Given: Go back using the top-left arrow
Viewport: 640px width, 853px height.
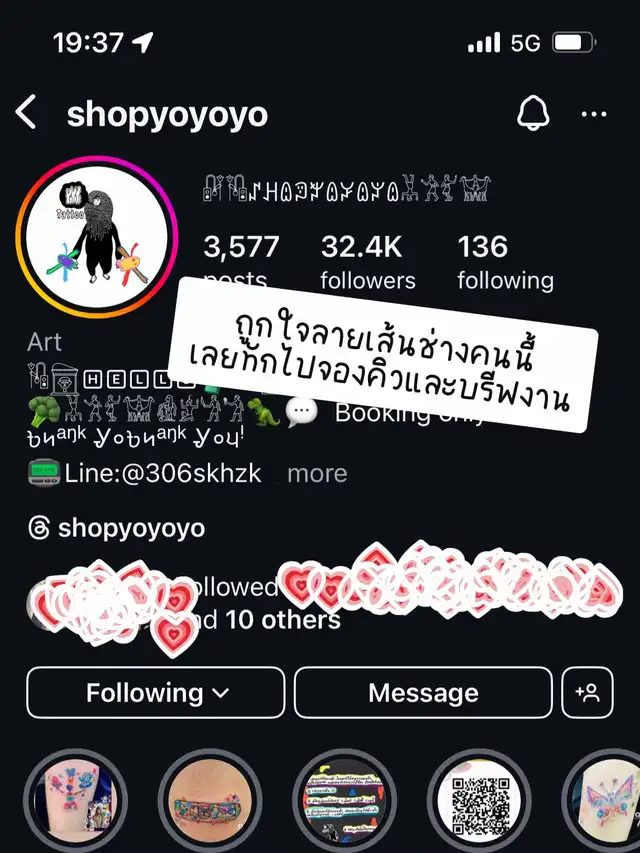Looking at the screenshot, I should 27,114.
